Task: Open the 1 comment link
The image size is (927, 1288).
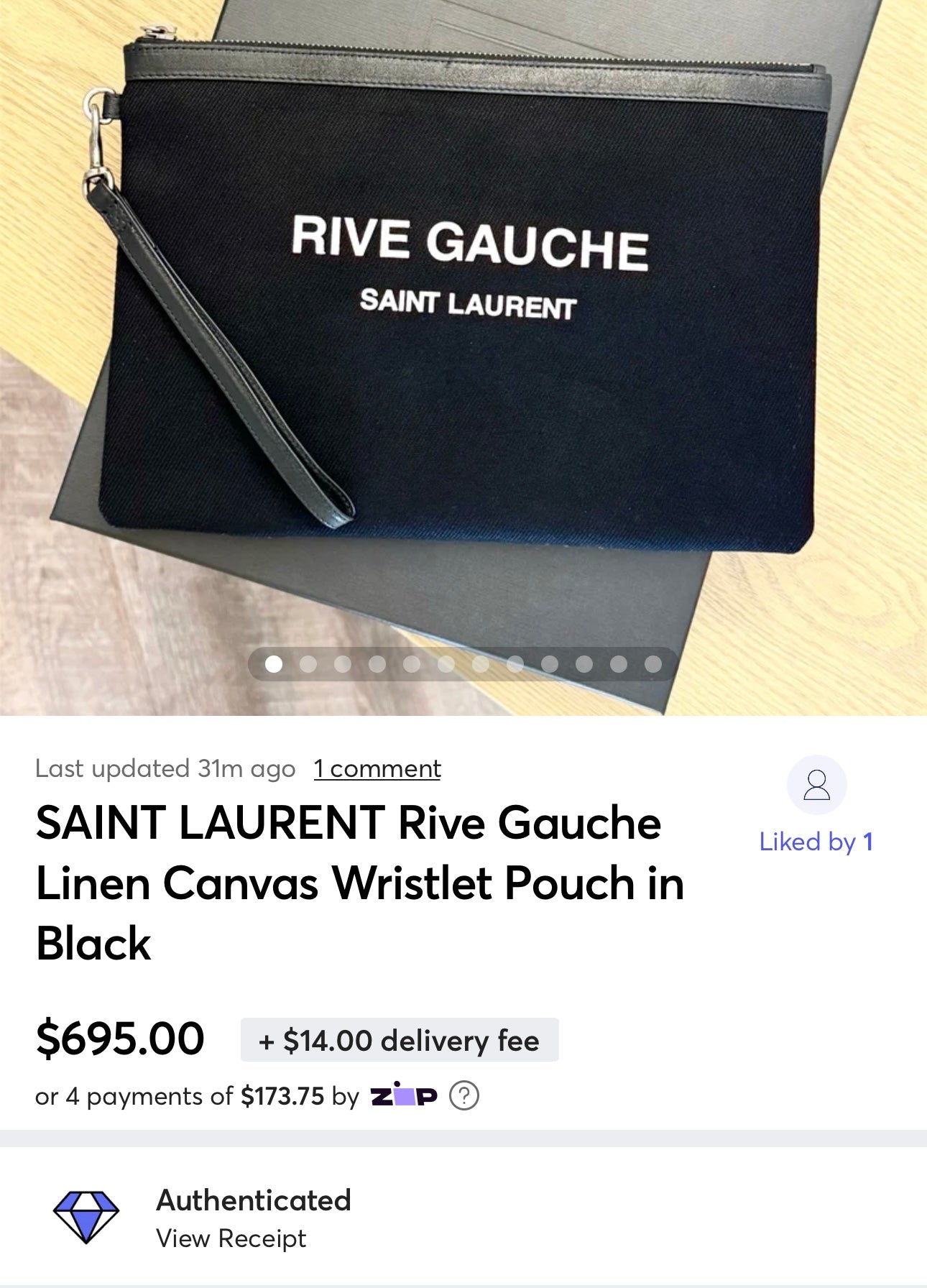Action: (377, 769)
